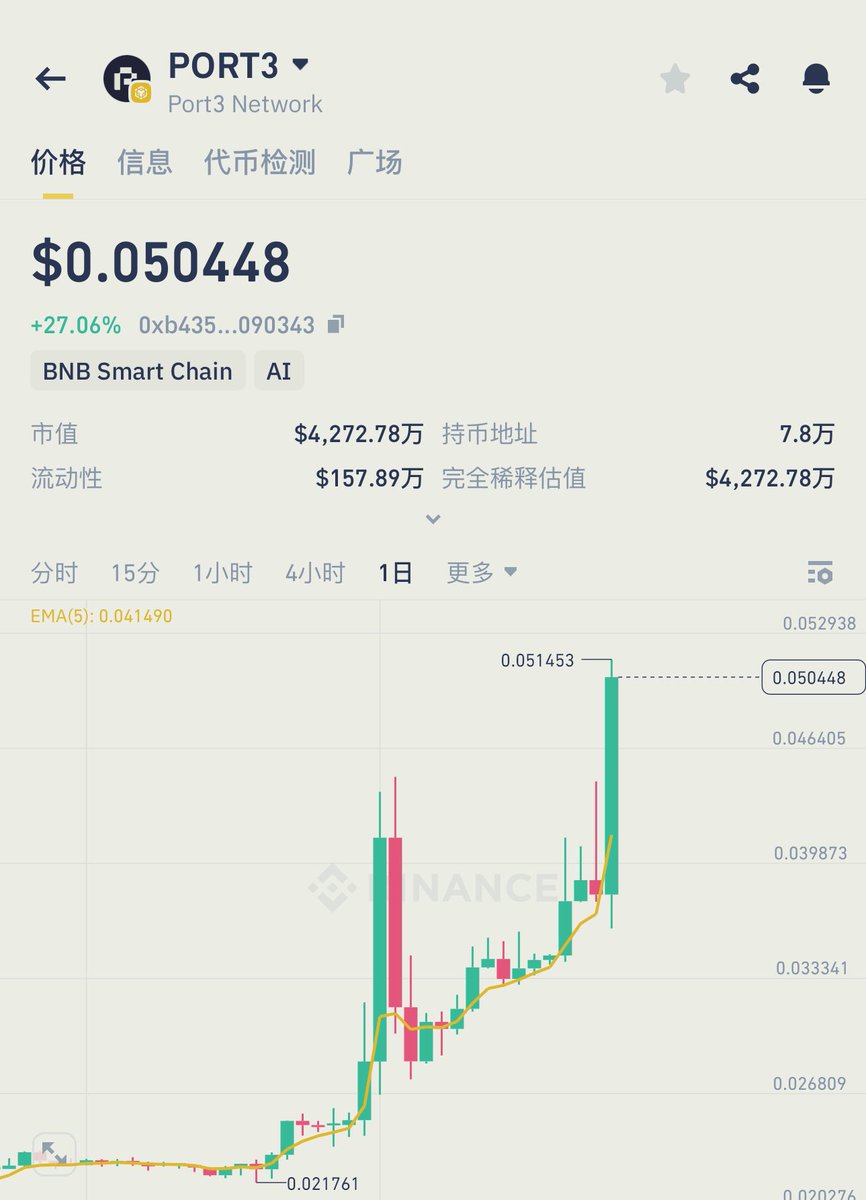Select the 4小时 chart interval
Screen dimensions: 866x1200
(x=315, y=573)
